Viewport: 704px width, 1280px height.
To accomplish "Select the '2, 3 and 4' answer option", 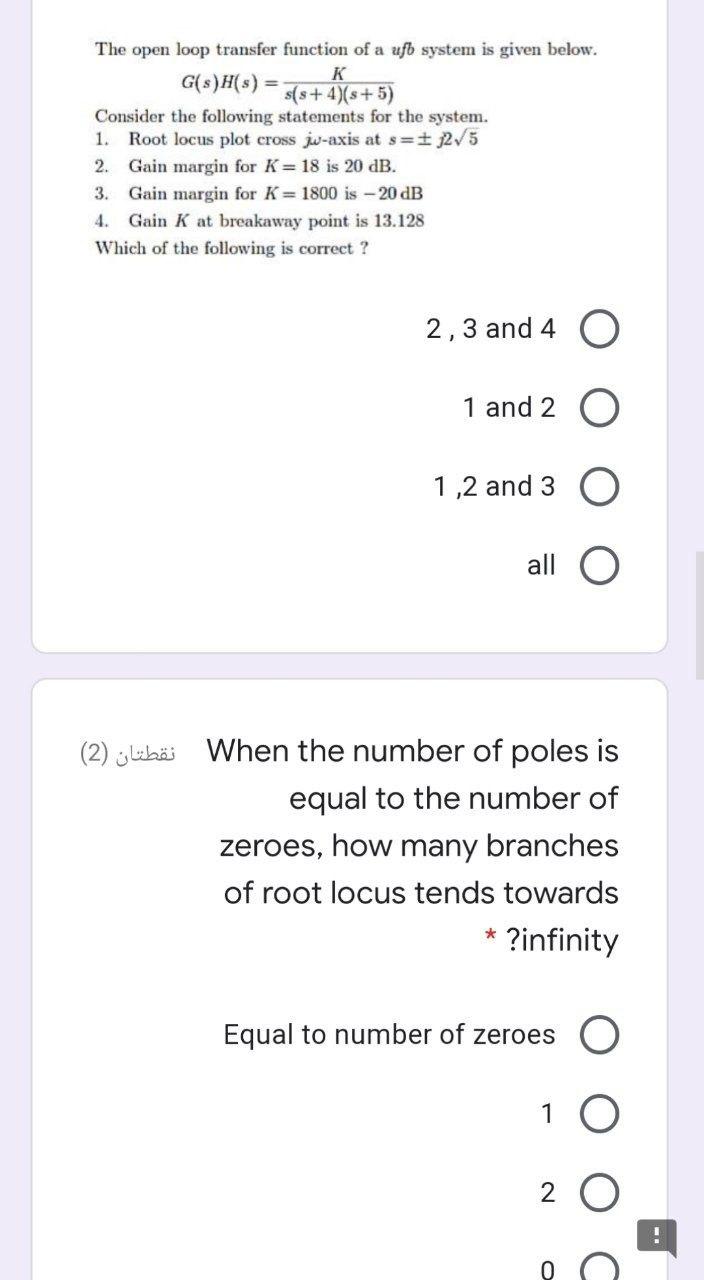I will (597, 329).
